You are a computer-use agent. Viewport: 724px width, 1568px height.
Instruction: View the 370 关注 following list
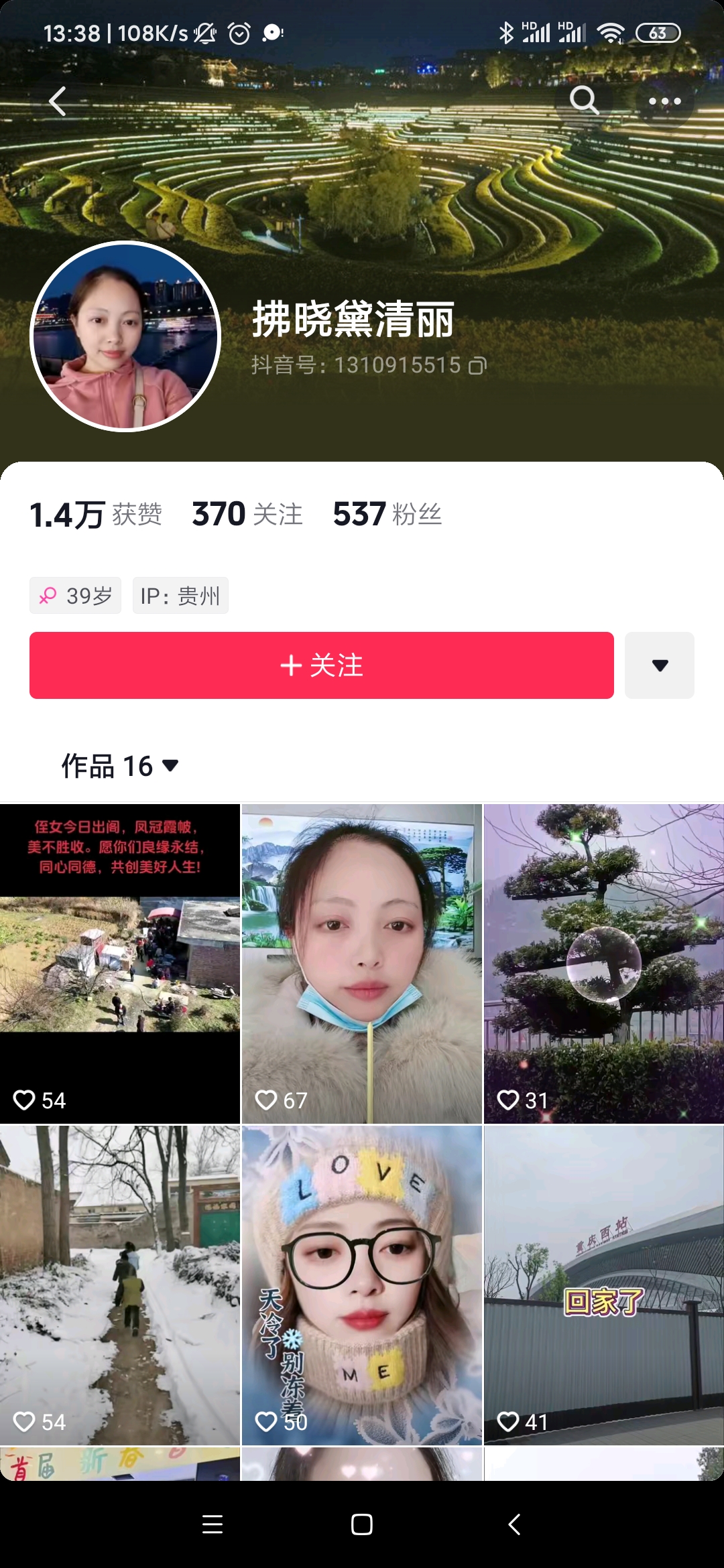(247, 515)
